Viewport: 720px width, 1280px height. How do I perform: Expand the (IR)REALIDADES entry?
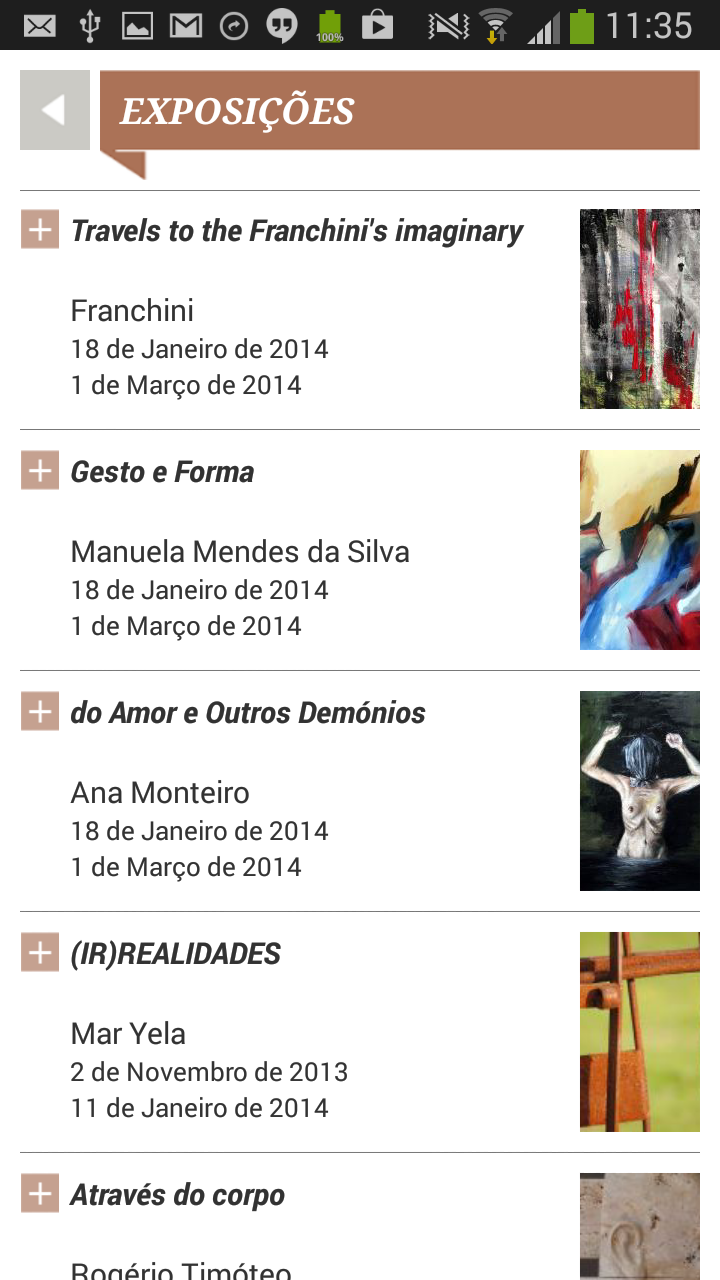click(40, 953)
